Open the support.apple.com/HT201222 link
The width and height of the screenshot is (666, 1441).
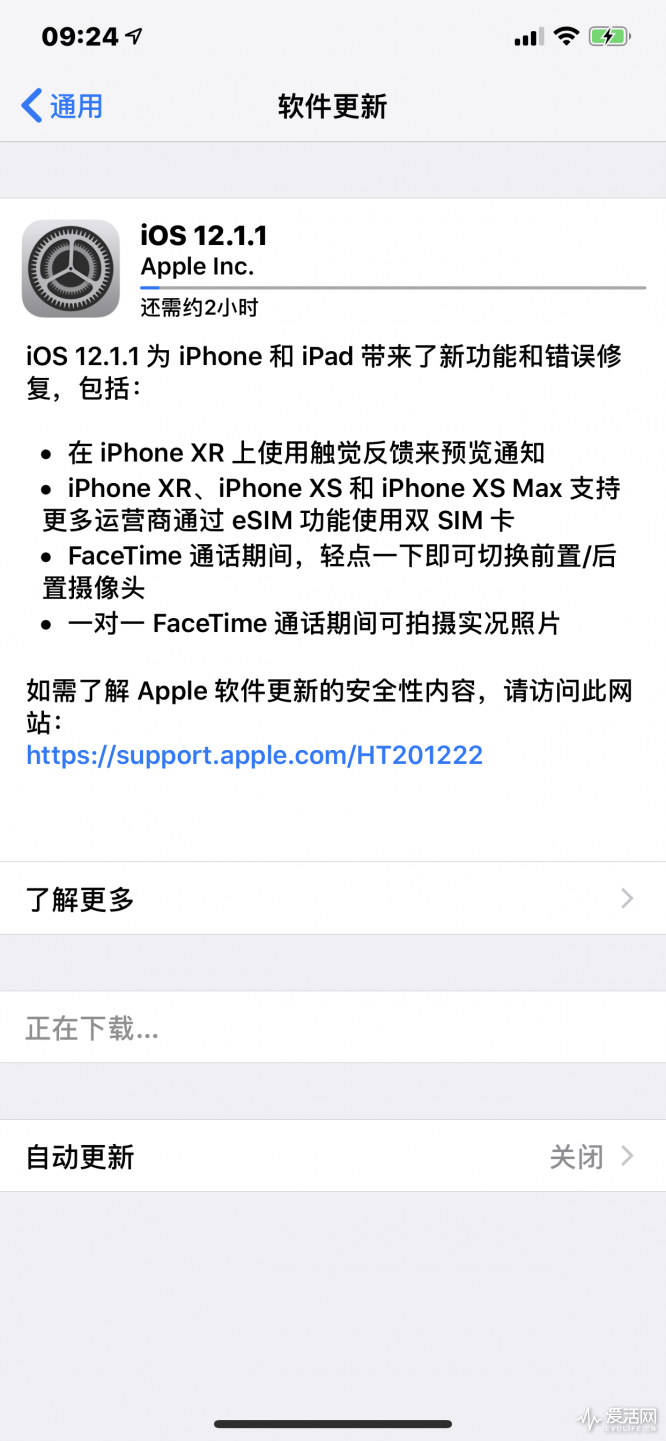(x=254, y=755)
